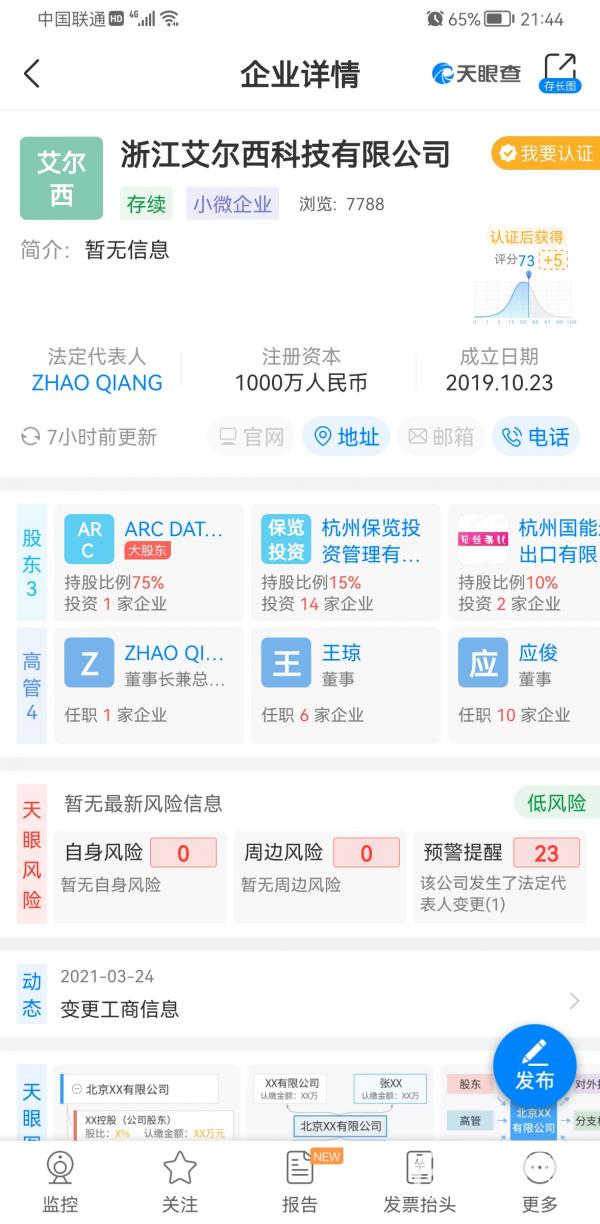Image resolution: width=600 pixels, height=1224 pixels.
Task: Switch to the 监控 tab
Action: (60, 1181)
